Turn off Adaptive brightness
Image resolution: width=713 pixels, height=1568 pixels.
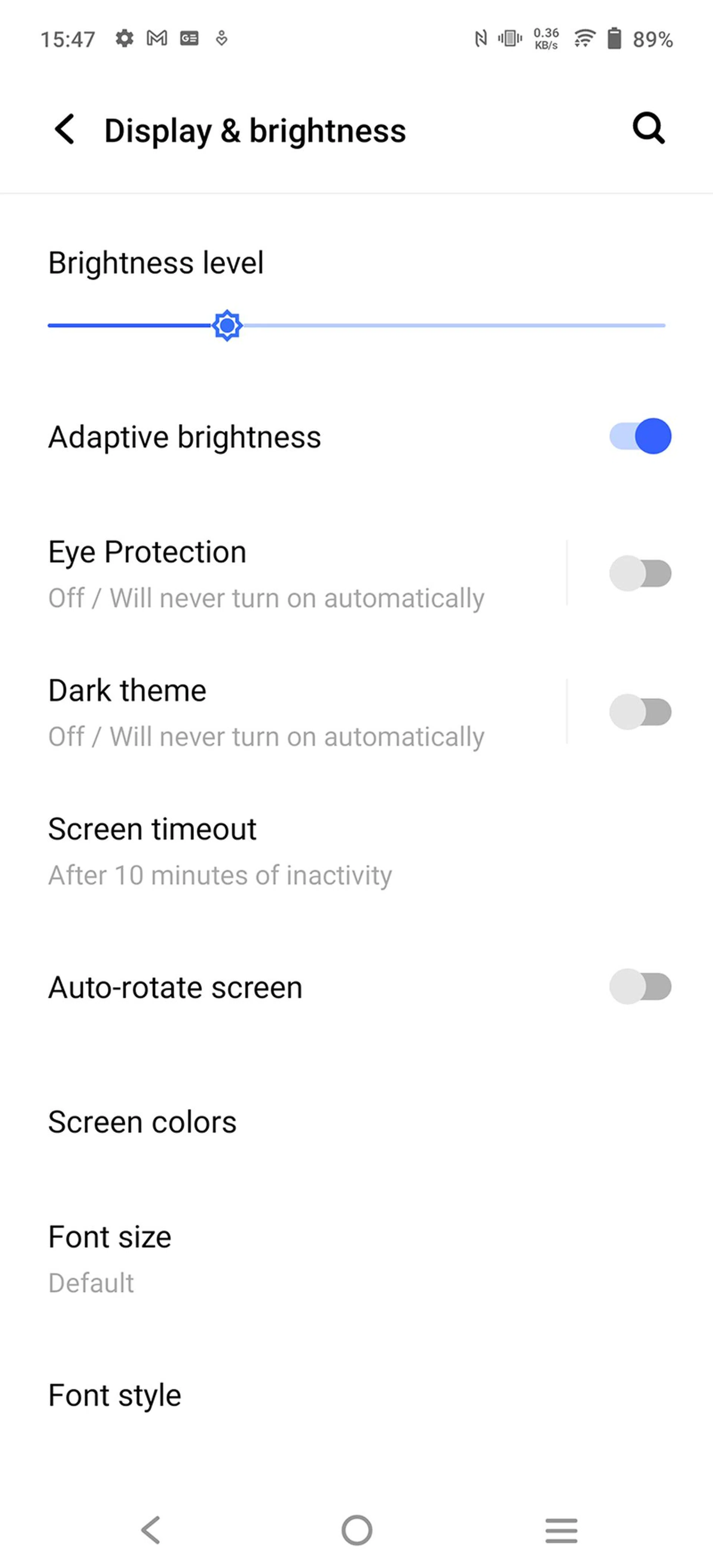640,437
